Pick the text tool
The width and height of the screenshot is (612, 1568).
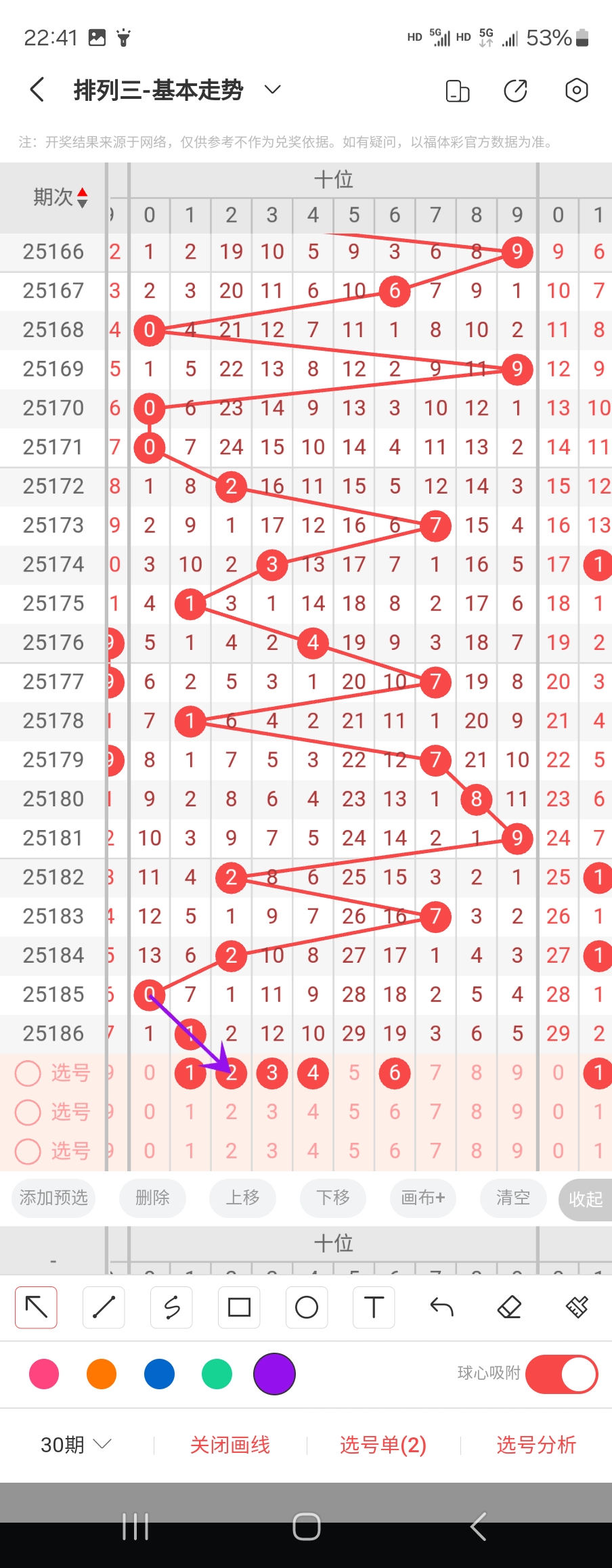374,1307
